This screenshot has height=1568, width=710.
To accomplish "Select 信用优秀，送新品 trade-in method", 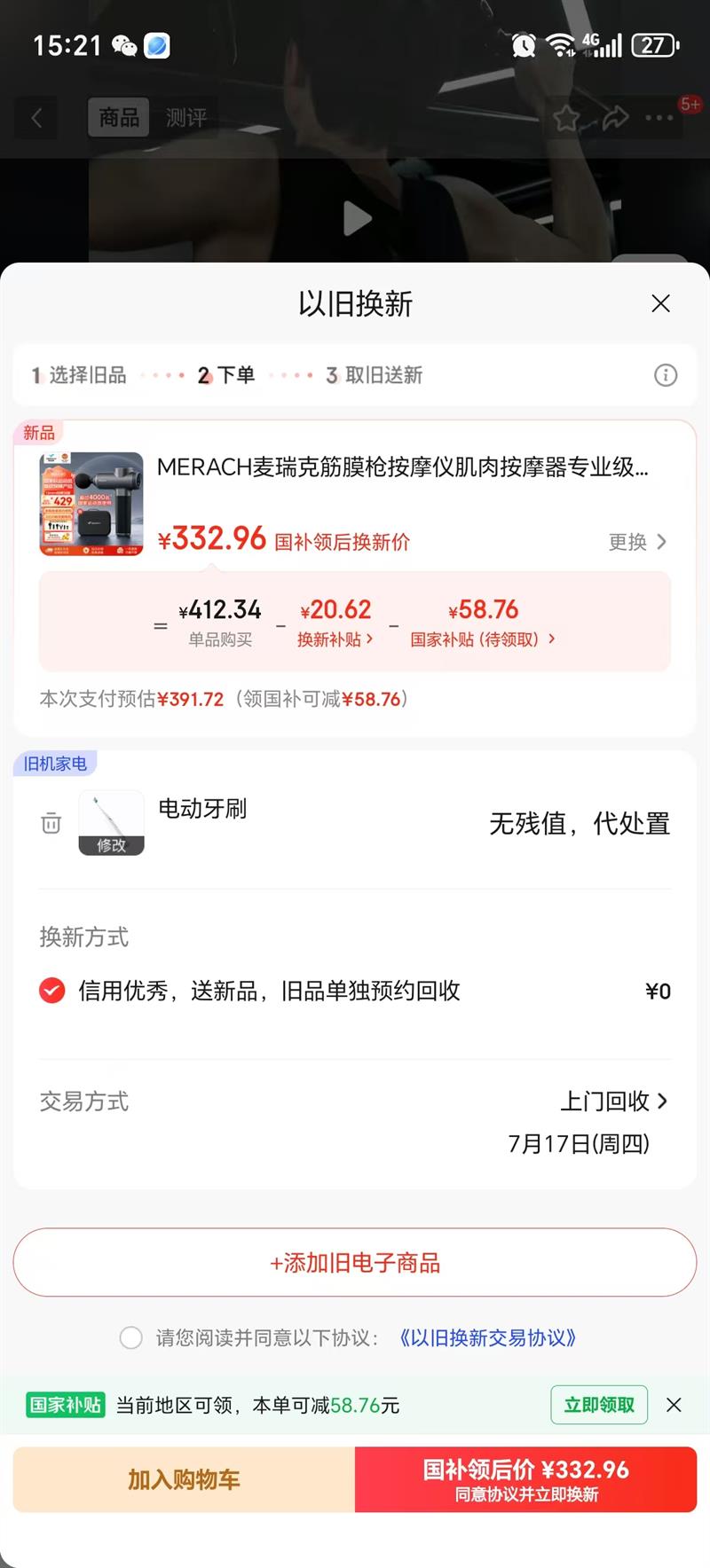I will click(x=52, y=991).
